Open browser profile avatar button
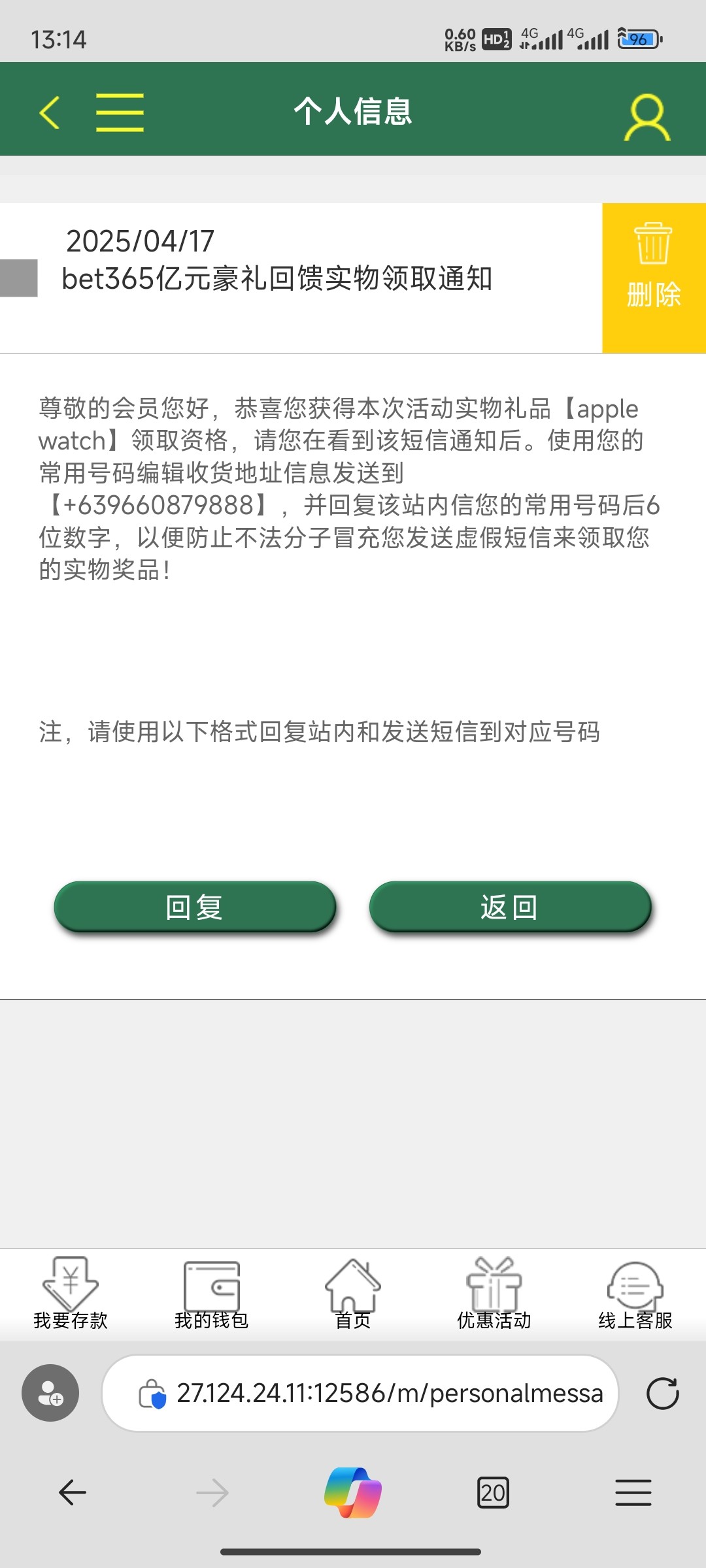 click(50, 1393)
